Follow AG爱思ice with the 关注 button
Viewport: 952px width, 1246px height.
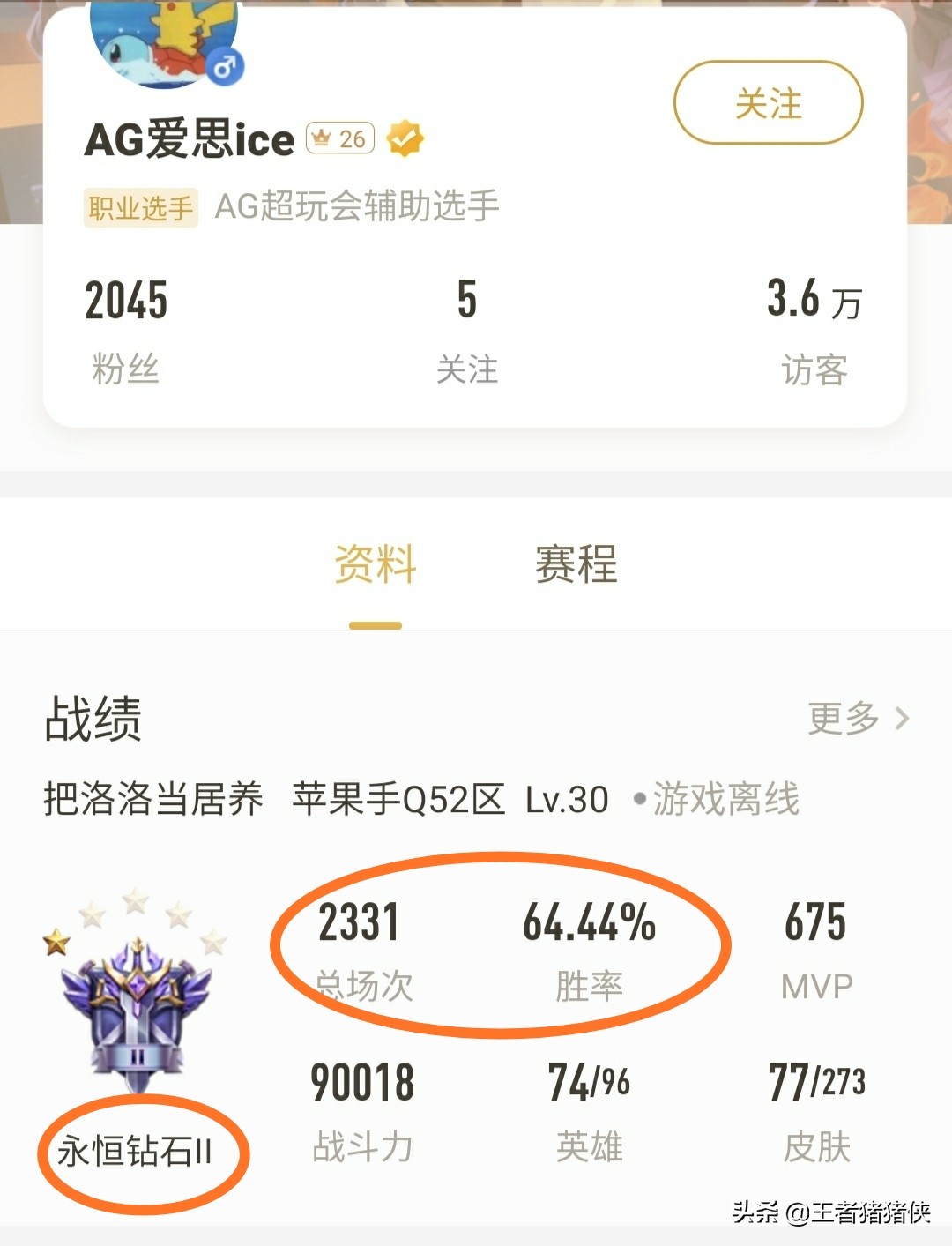pos(768,103)
